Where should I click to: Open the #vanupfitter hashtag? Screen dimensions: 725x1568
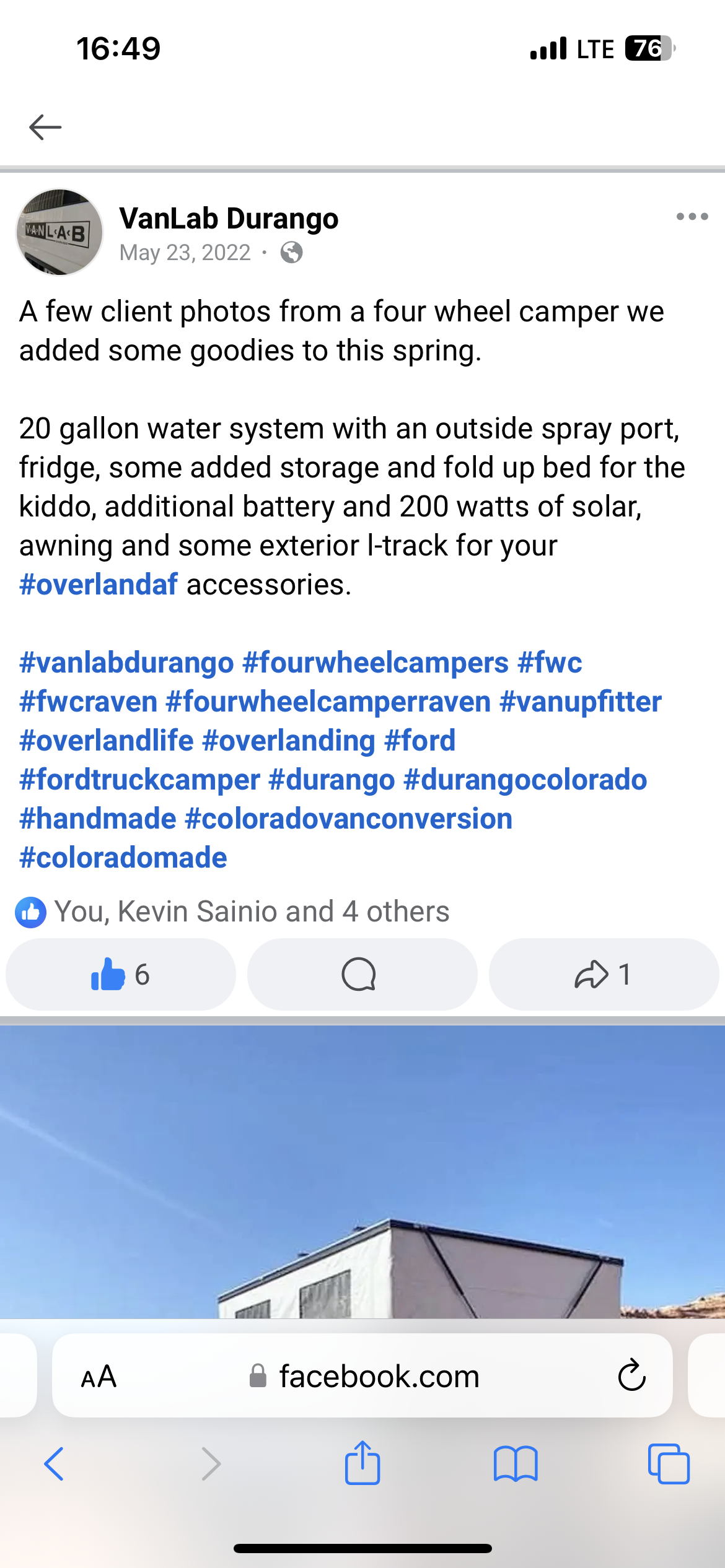click(581, 702)
